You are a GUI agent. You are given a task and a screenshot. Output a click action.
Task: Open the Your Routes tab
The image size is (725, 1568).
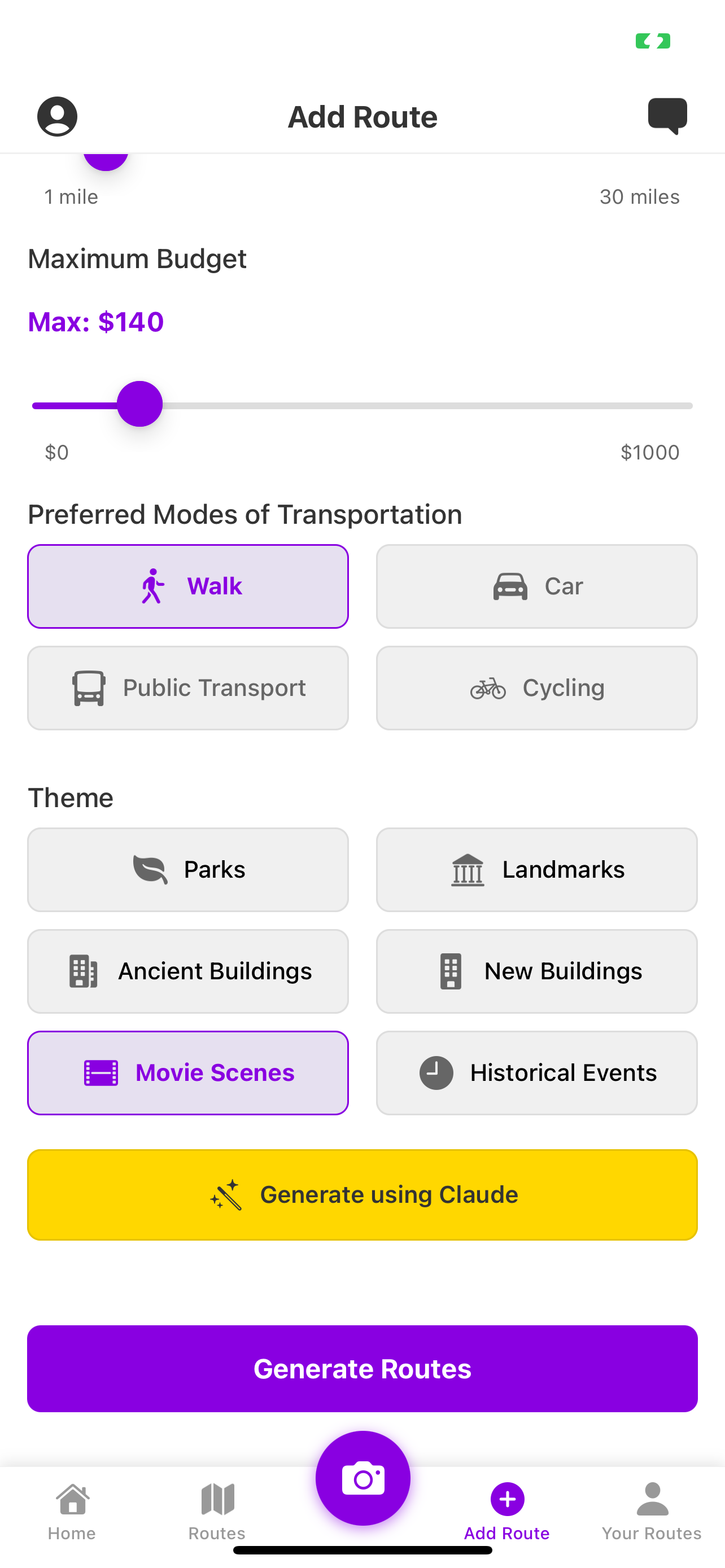coord(652,1511)
